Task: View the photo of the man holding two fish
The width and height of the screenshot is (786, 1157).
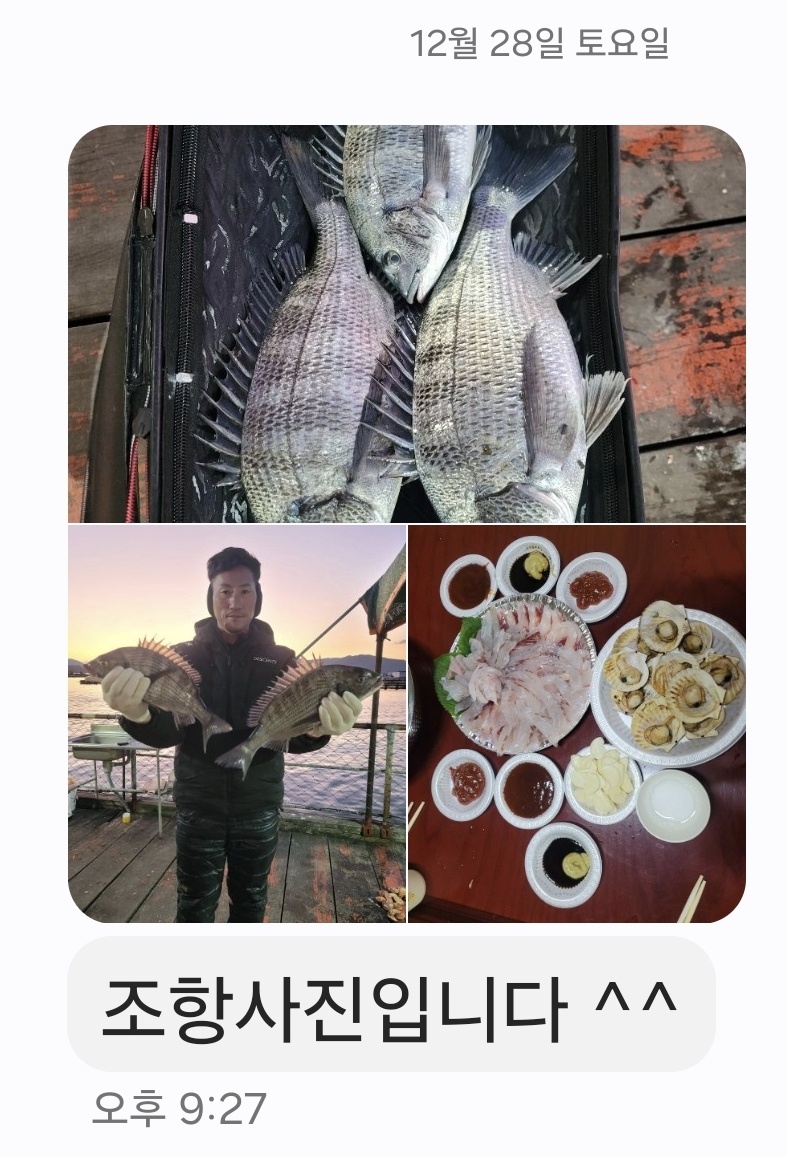Action: (237, 723)
